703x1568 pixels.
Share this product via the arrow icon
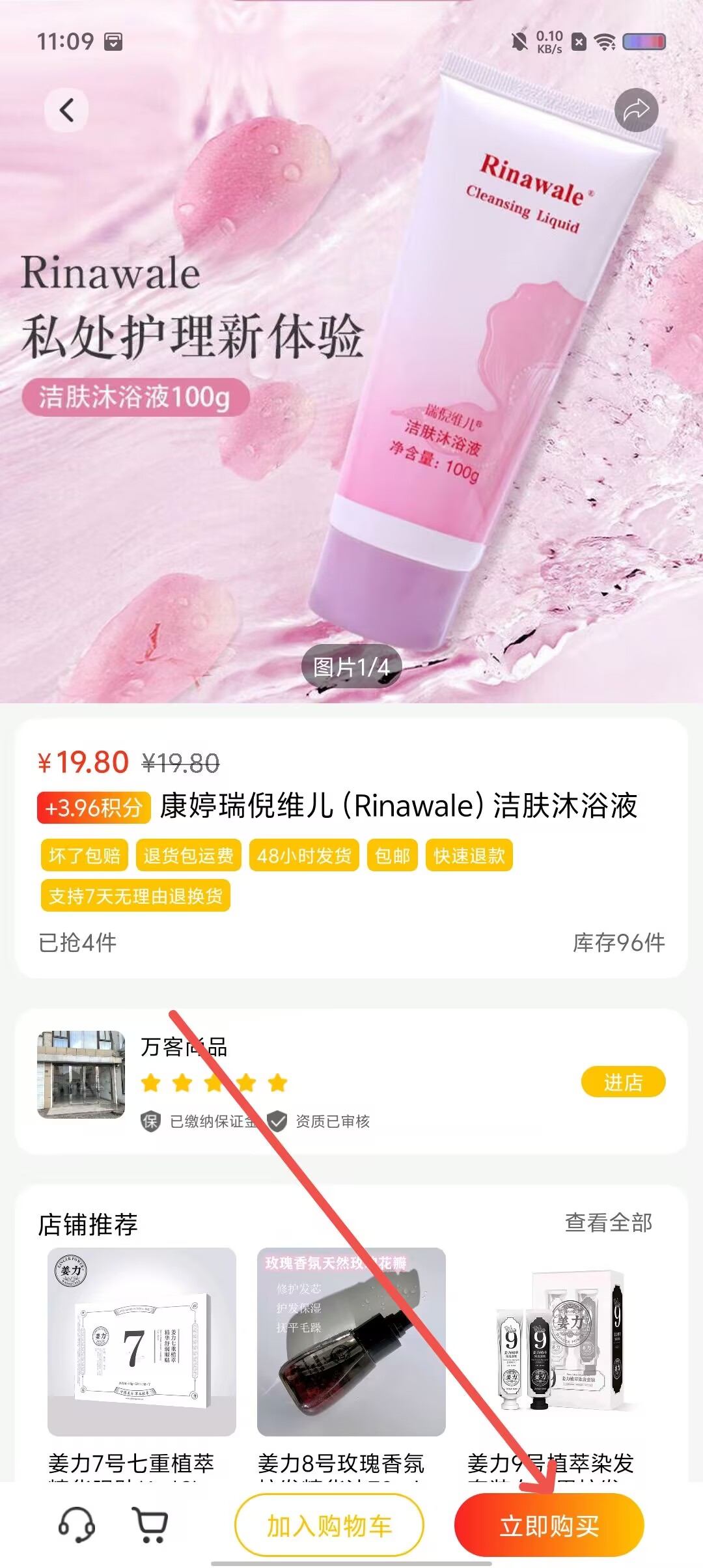click(636, 110)
